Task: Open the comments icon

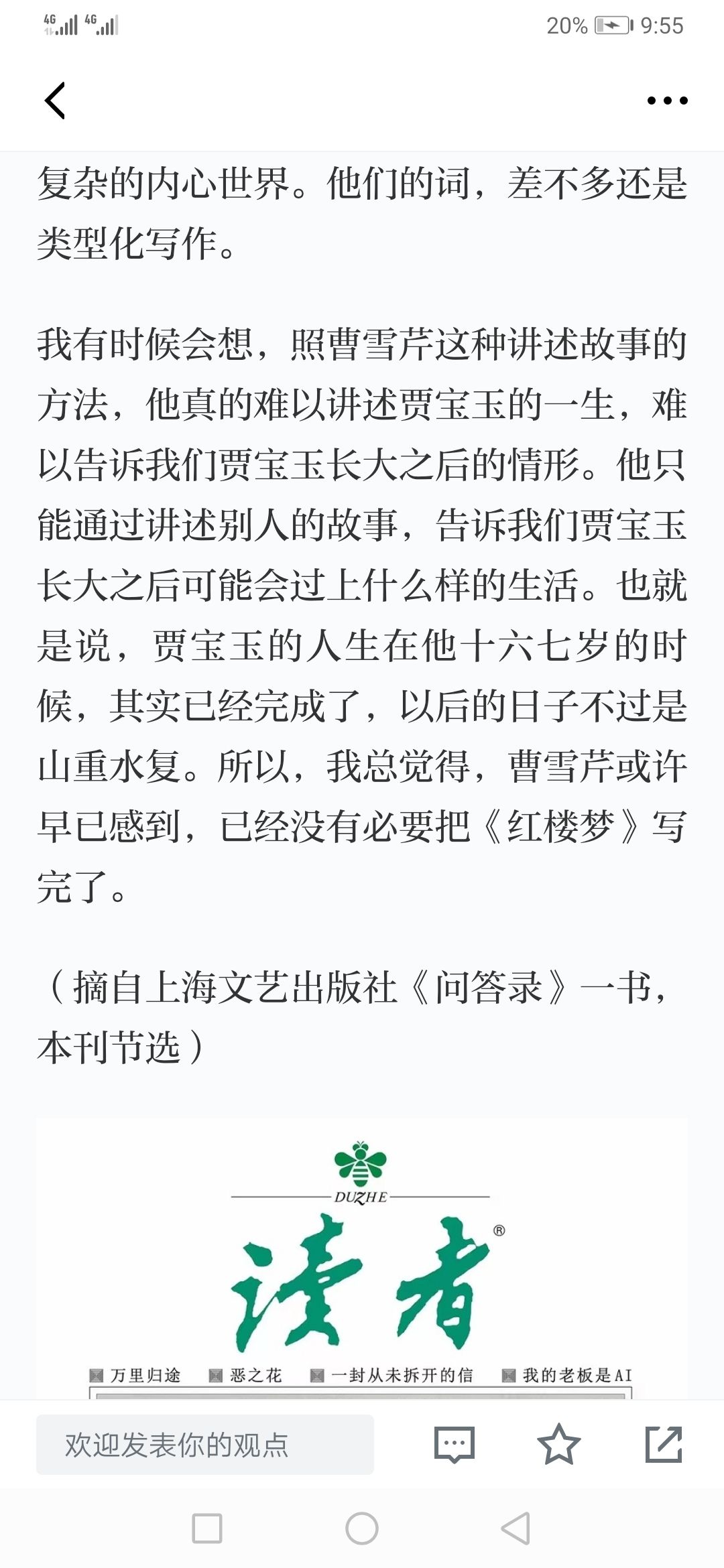Action: (455, 1445)
